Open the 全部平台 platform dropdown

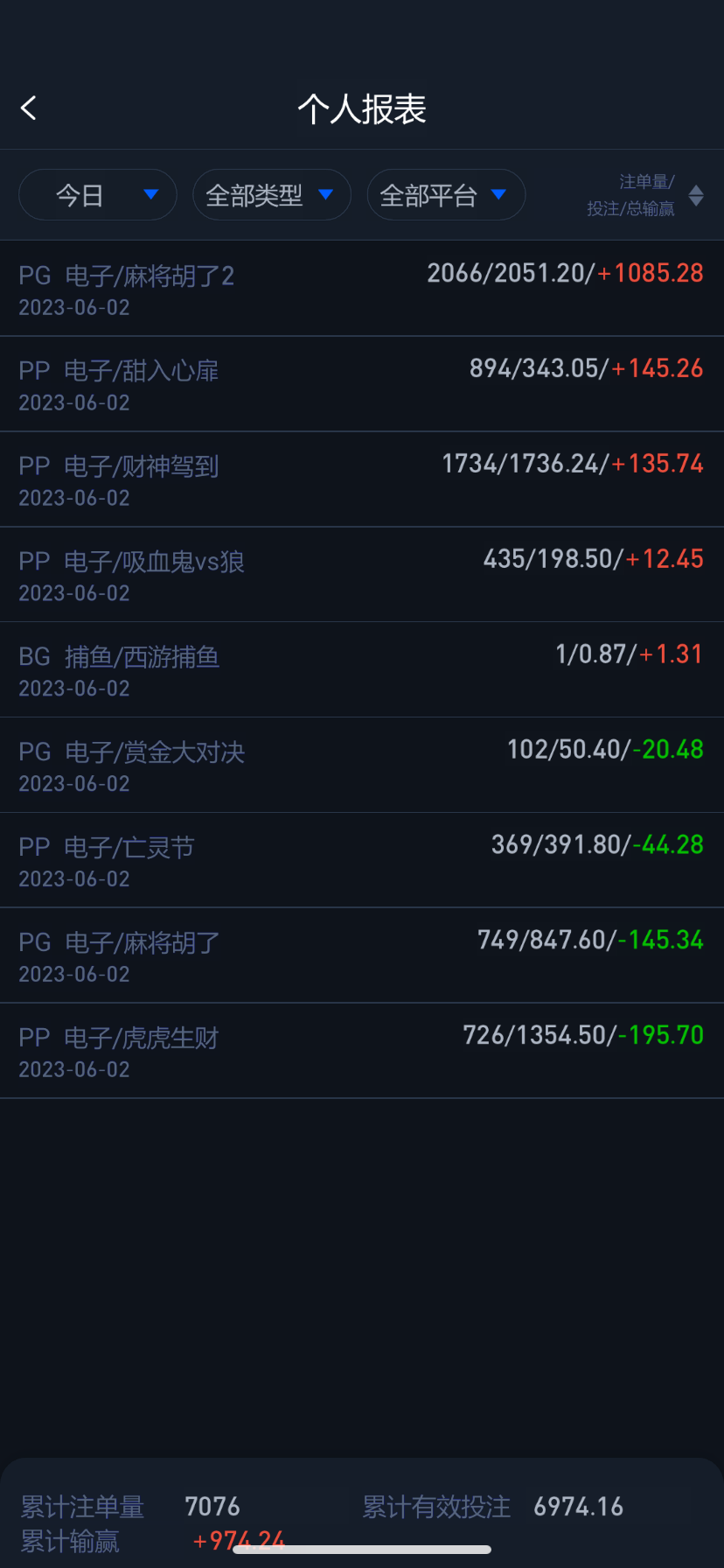[445, 194]
